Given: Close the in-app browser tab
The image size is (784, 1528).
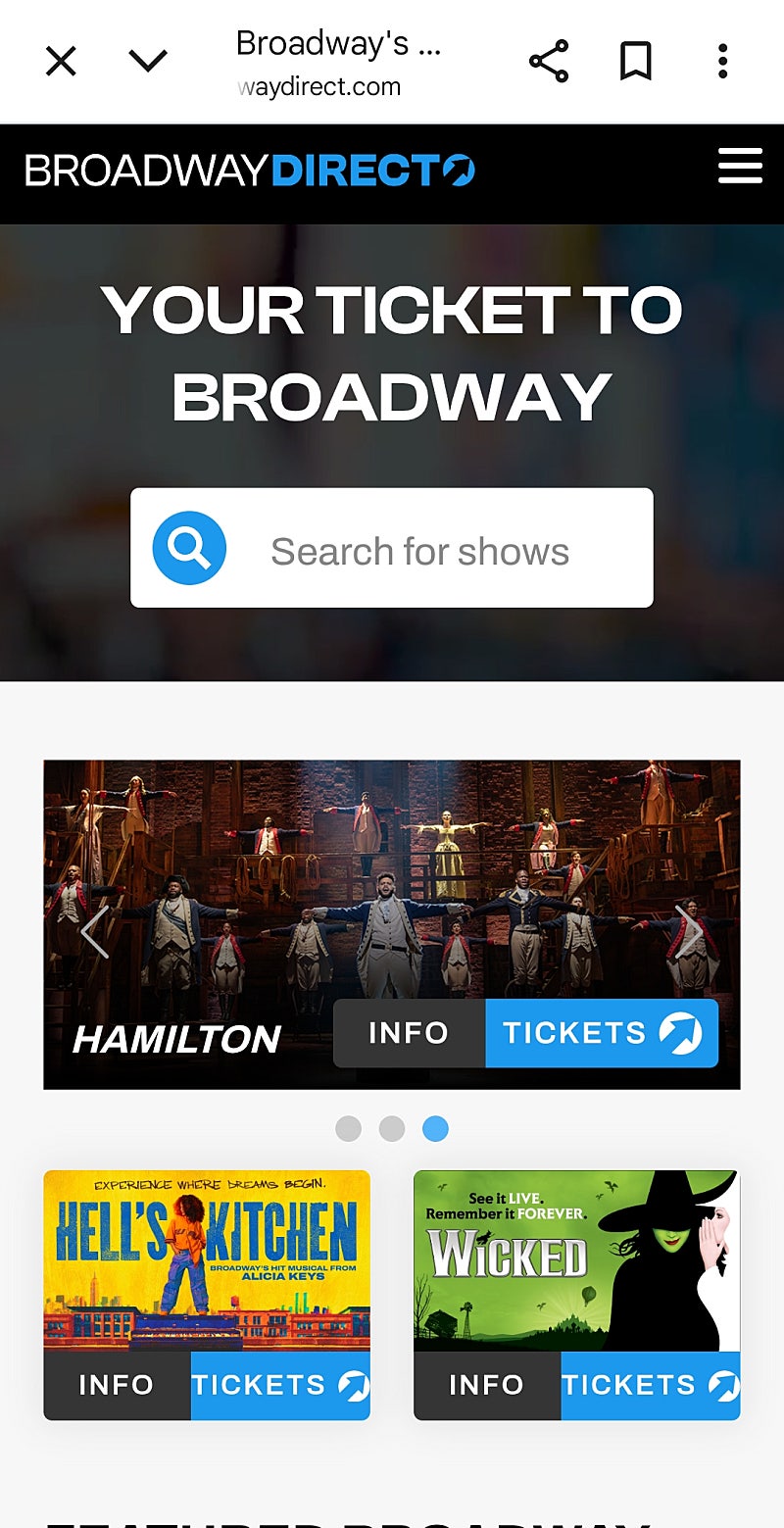Looking at the screenshot, I should pyautogui.click(x=61, y=62).
